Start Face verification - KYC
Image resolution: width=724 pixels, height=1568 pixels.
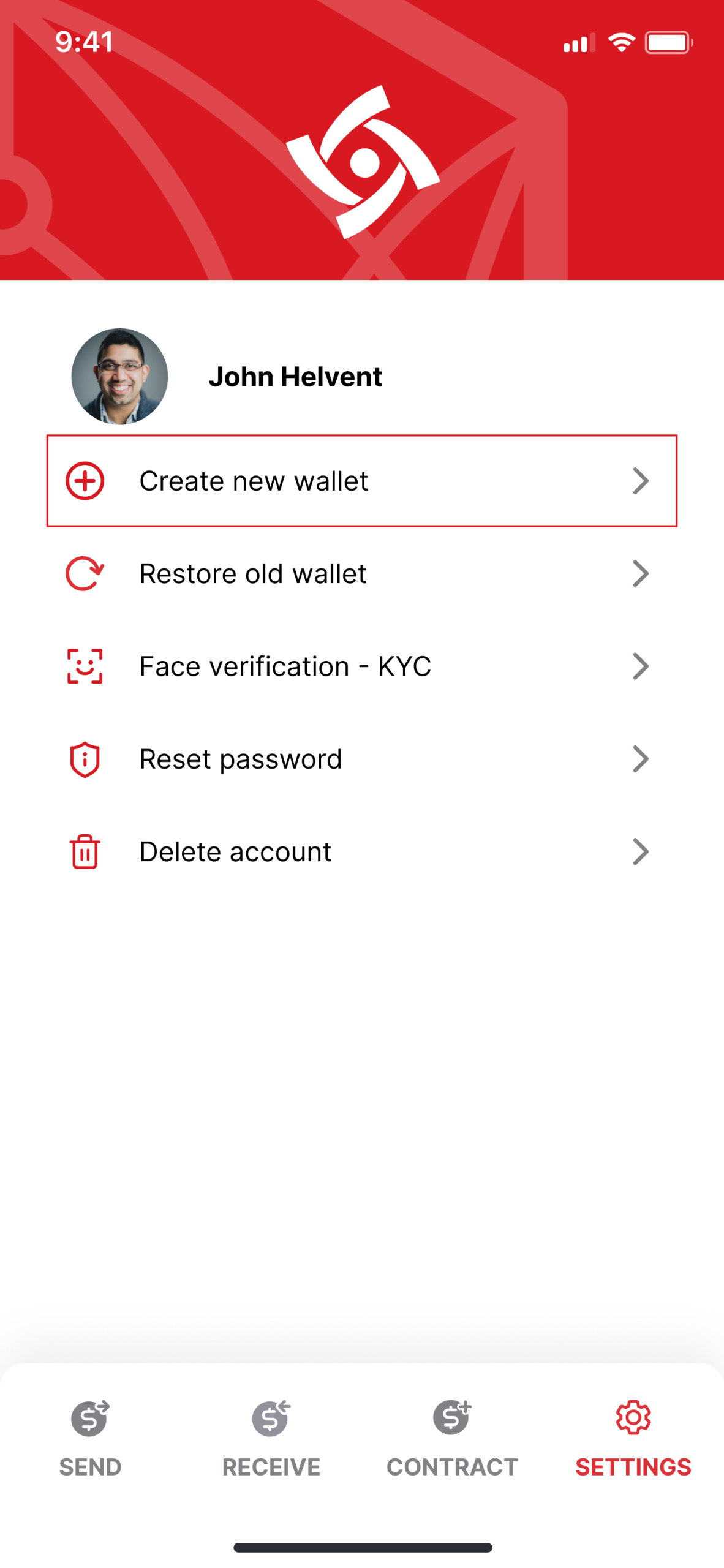362,666
